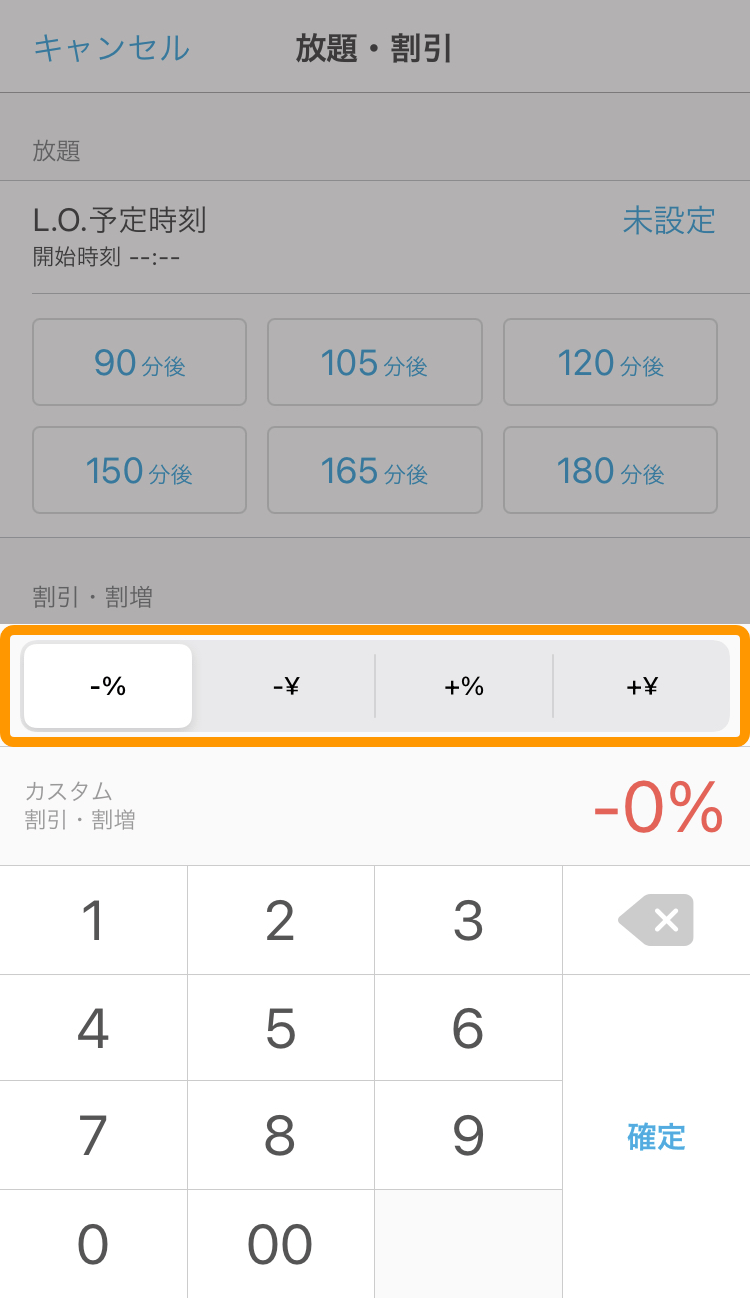
Task: Select the -% discount segment
Action: tap(108, 686)
